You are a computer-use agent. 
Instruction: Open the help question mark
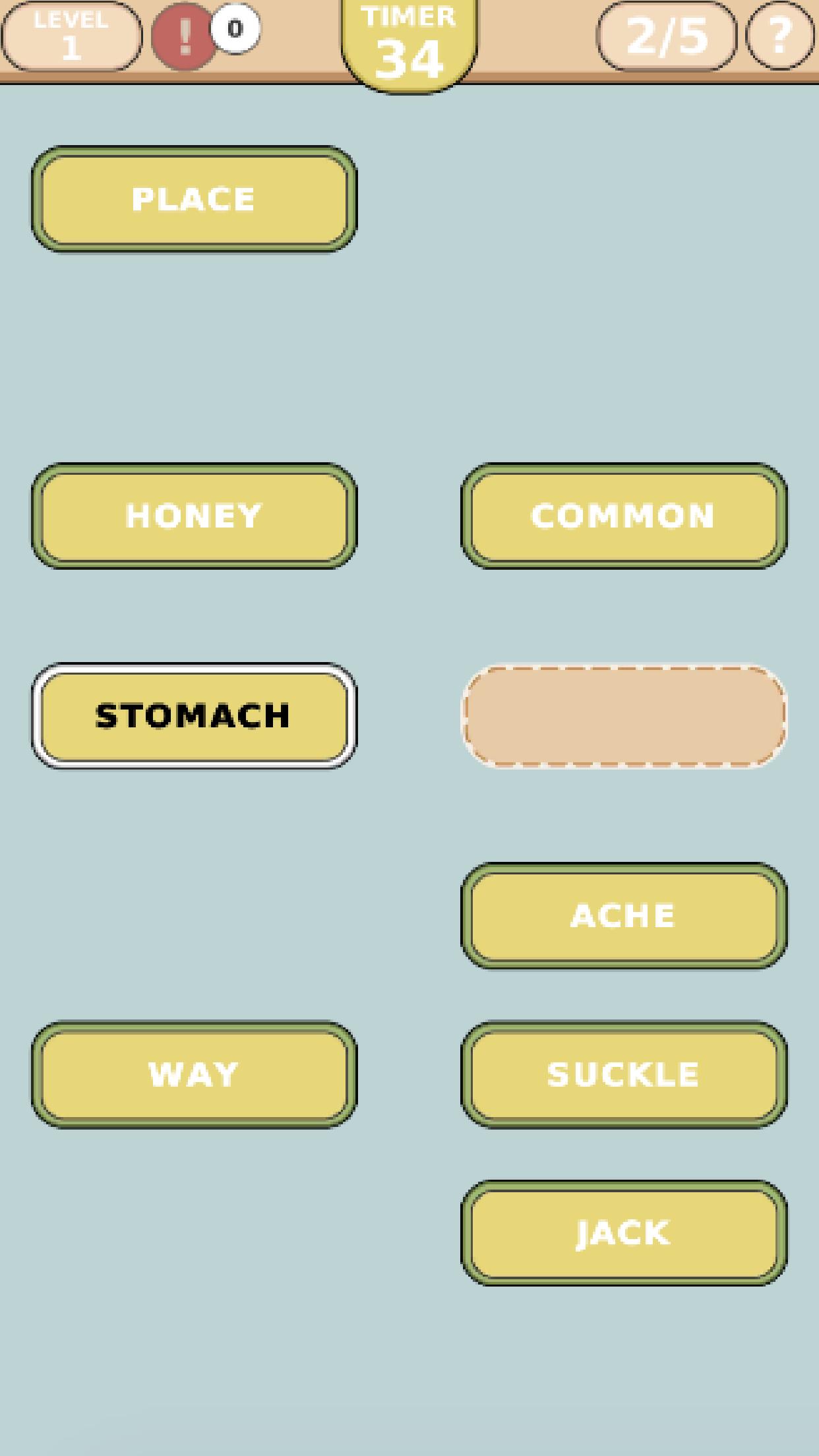779,36
